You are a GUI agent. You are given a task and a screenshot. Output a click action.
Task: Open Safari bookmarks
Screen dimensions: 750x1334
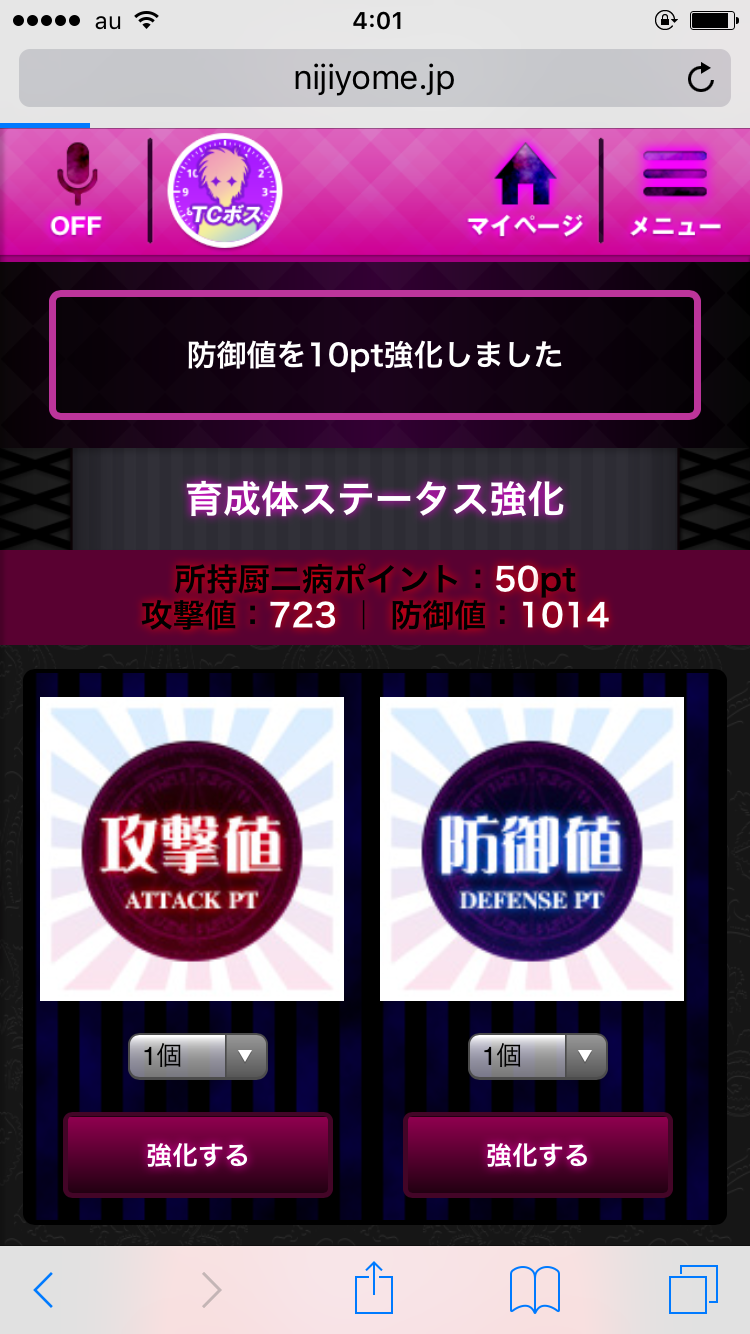pos(534,1290)
